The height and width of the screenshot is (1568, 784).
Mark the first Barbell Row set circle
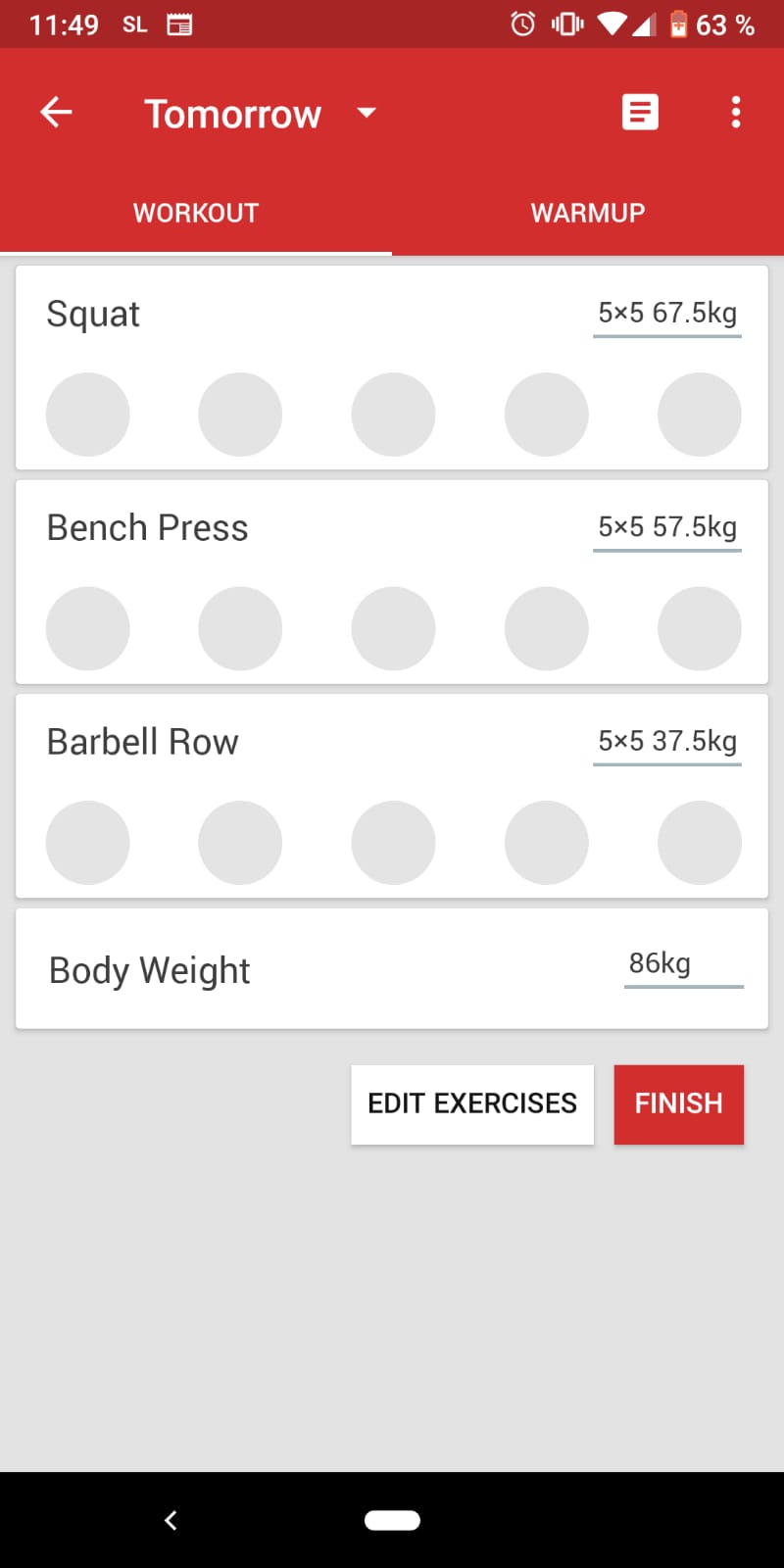(x=88, y=843)
